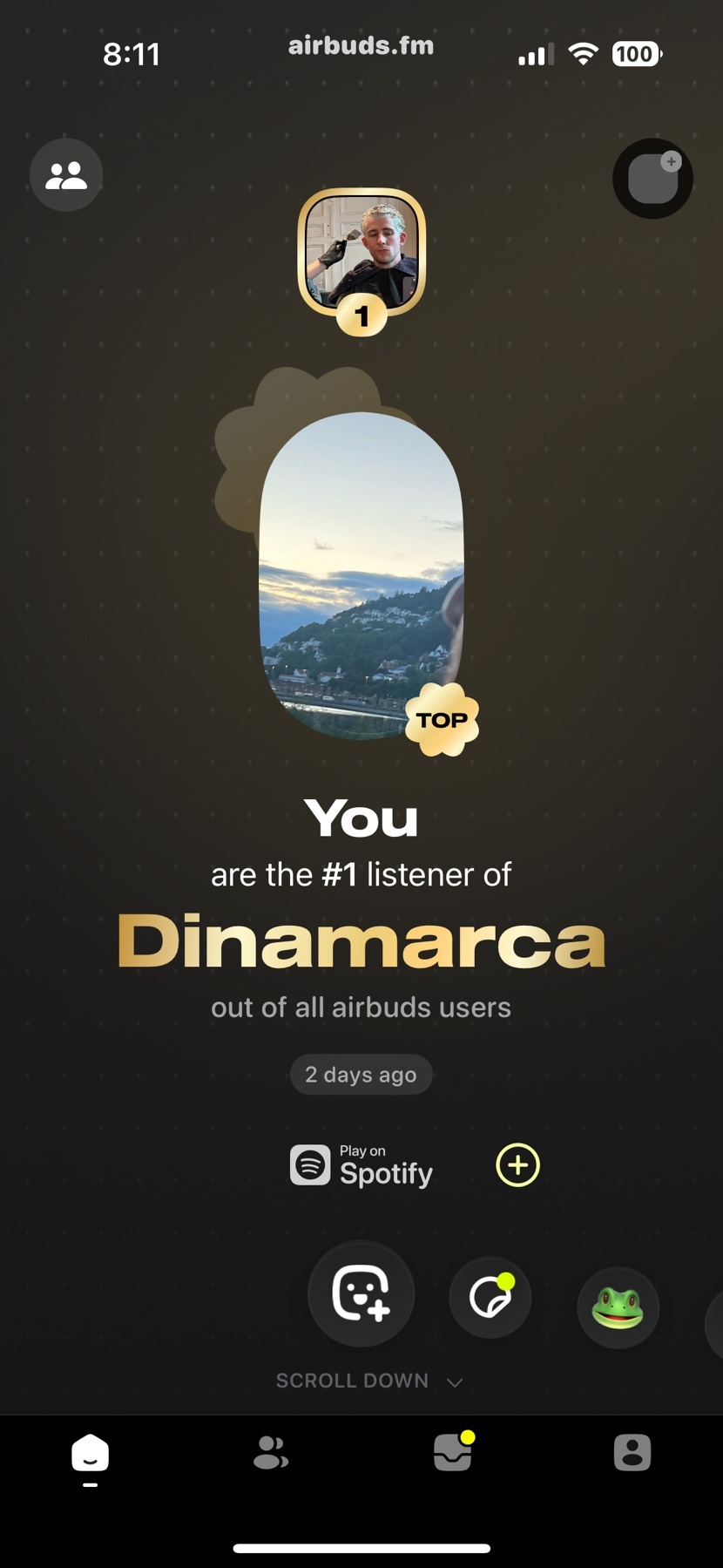Image resolution: width=723 pixels, height=1568 pixels.
Task: Switch to the home feed tab
Action: (x=91, y=1454)
